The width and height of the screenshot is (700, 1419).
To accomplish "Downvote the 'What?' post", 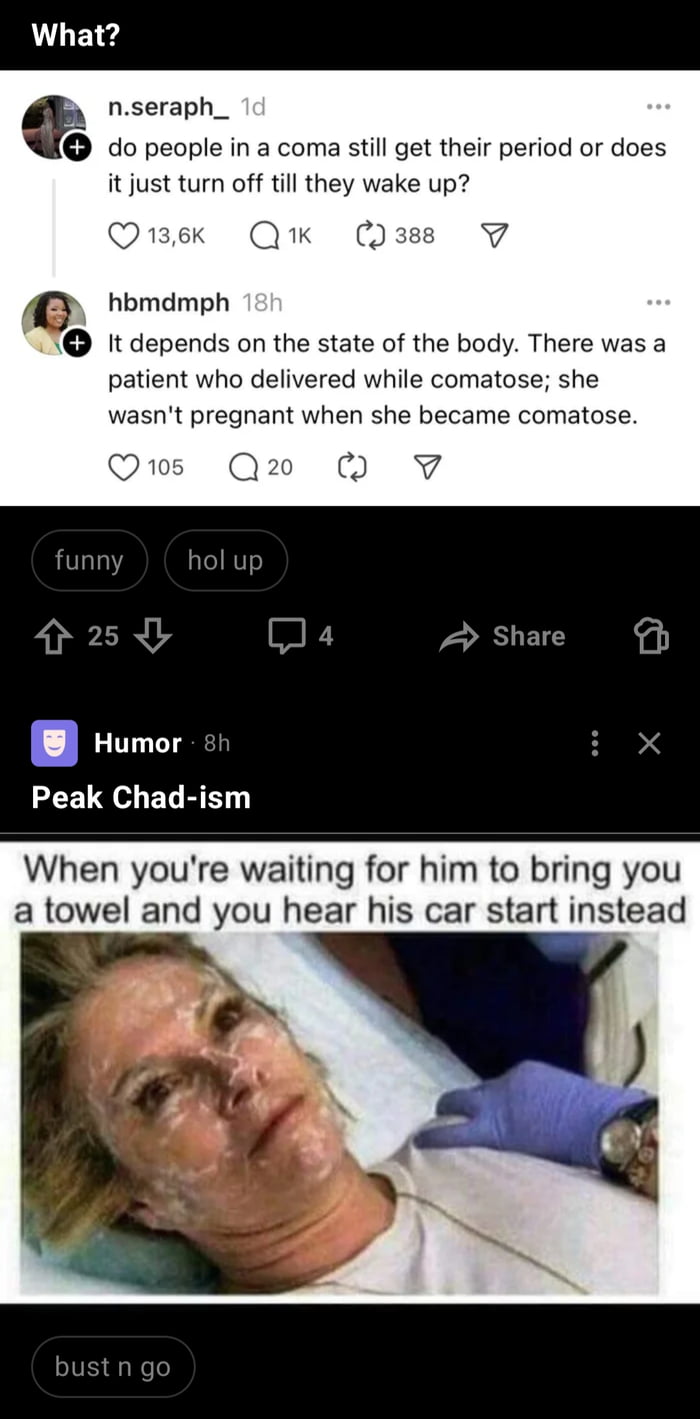I will pyautogui.click(x=153, y=636).
